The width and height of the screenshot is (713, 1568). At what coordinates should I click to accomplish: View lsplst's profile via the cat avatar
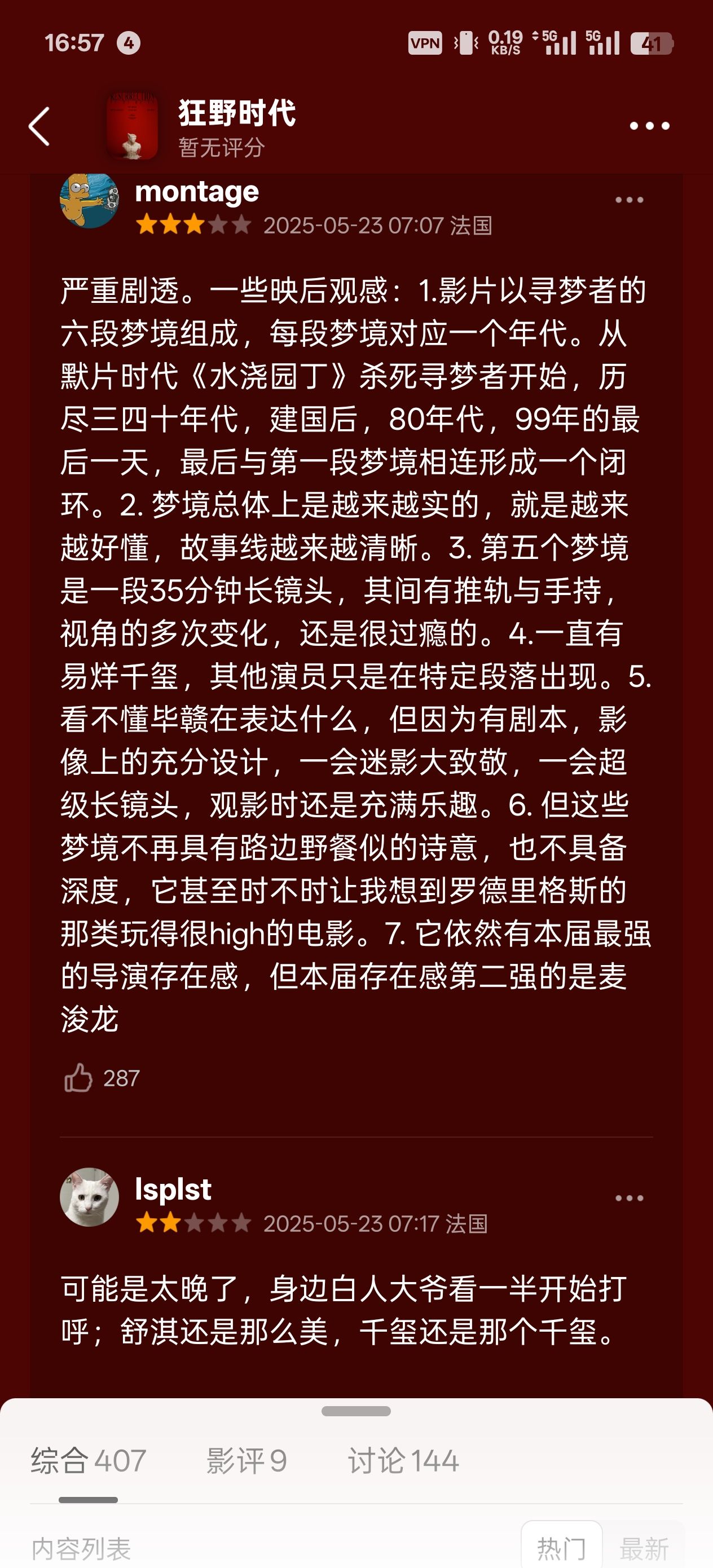[x=90, y=1197]
